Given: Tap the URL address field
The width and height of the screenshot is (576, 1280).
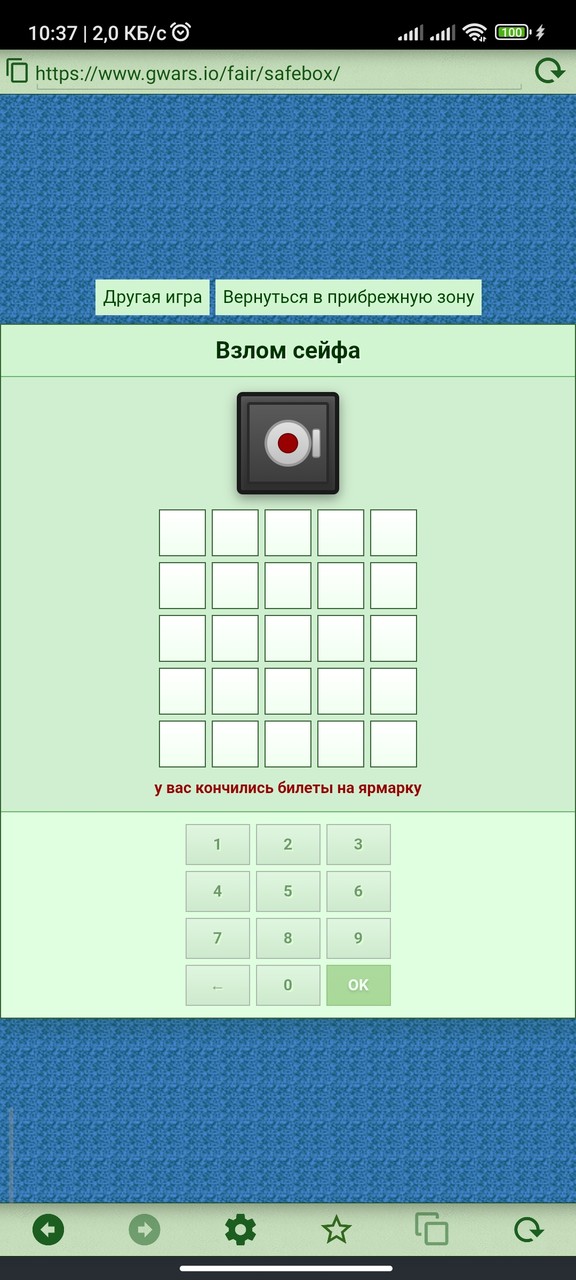Looking at the screenshot, I should [x=278, y=73].
